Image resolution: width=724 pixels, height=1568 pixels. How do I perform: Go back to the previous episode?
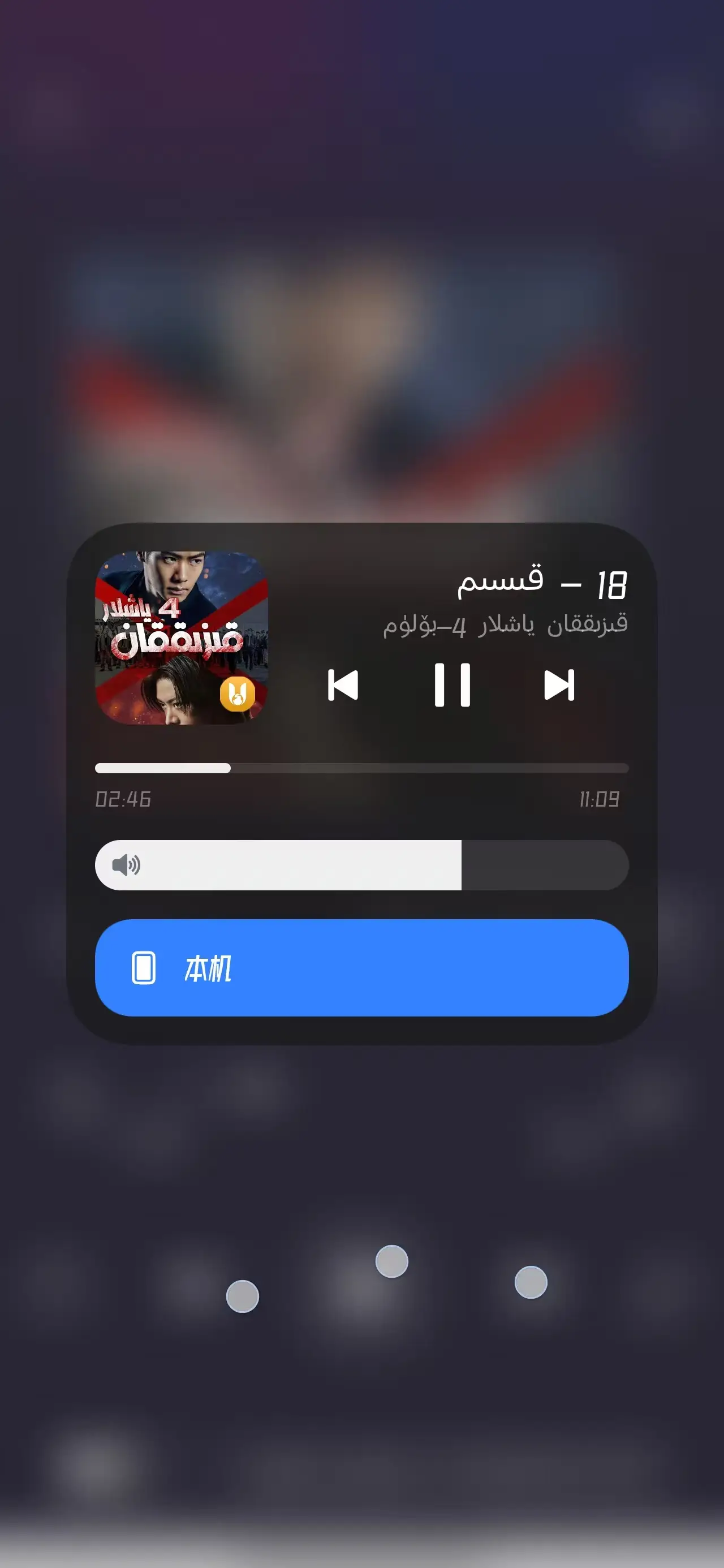343,685
